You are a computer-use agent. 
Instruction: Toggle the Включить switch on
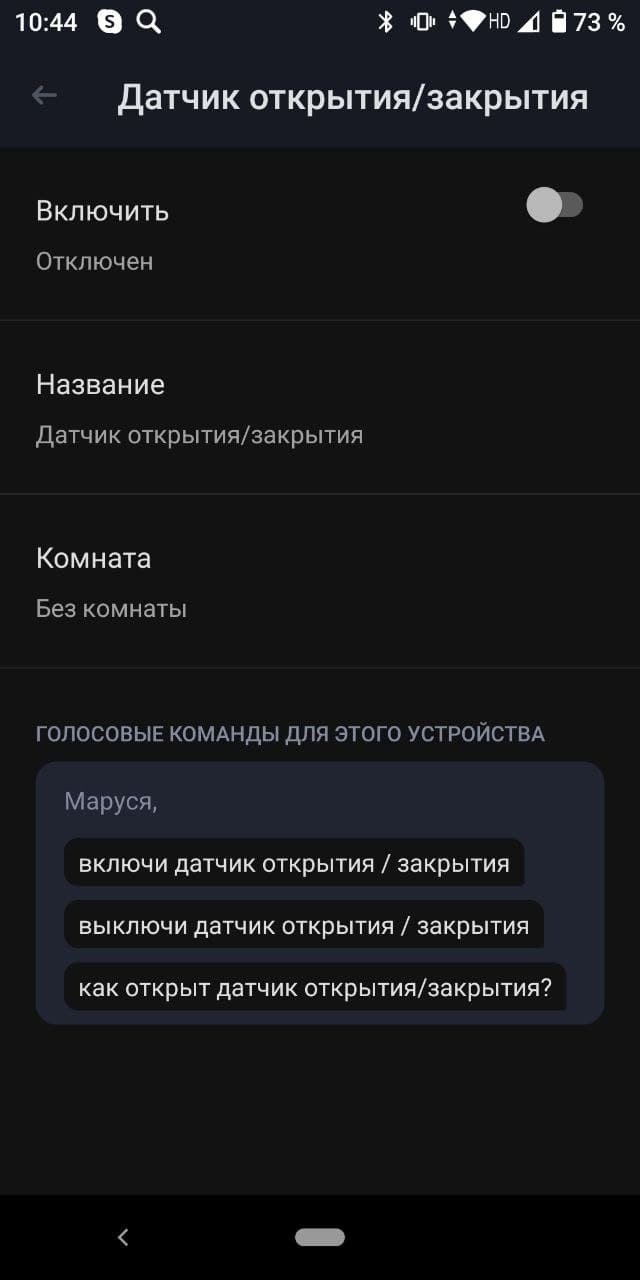click(x=554, y=206)
